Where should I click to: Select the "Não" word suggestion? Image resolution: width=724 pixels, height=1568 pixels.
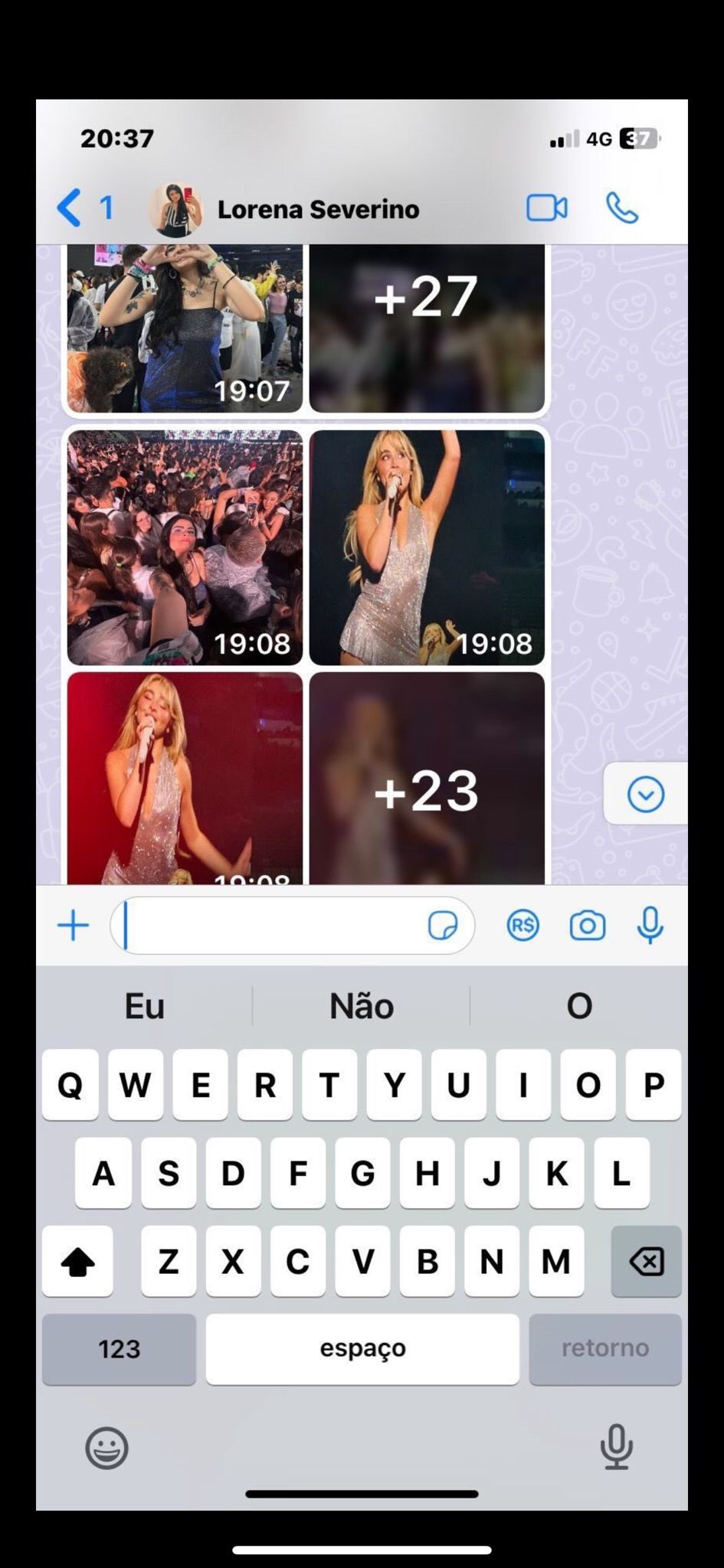pyautogui.click(x=362, y=1006)
